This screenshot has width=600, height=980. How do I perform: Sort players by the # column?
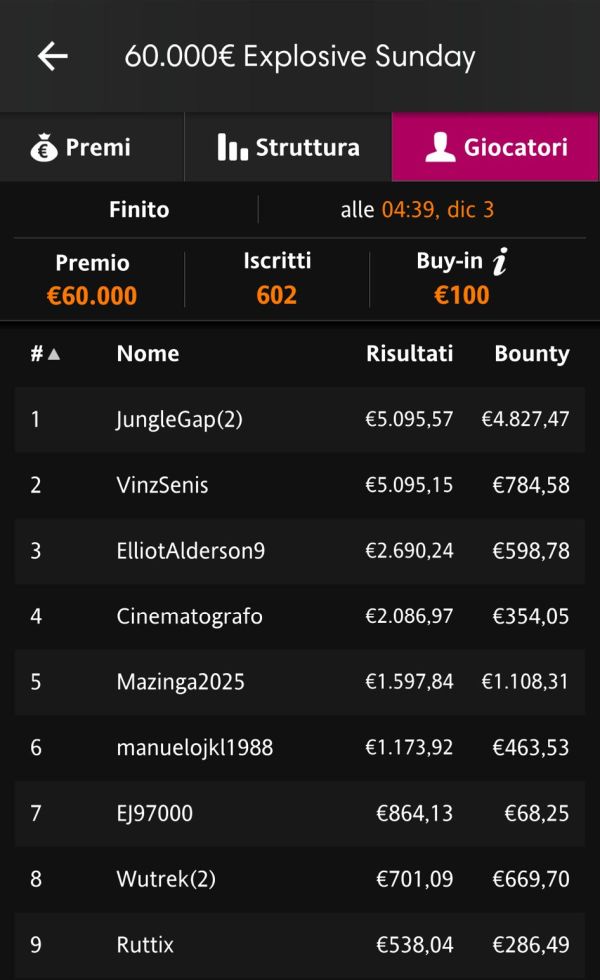45,354
